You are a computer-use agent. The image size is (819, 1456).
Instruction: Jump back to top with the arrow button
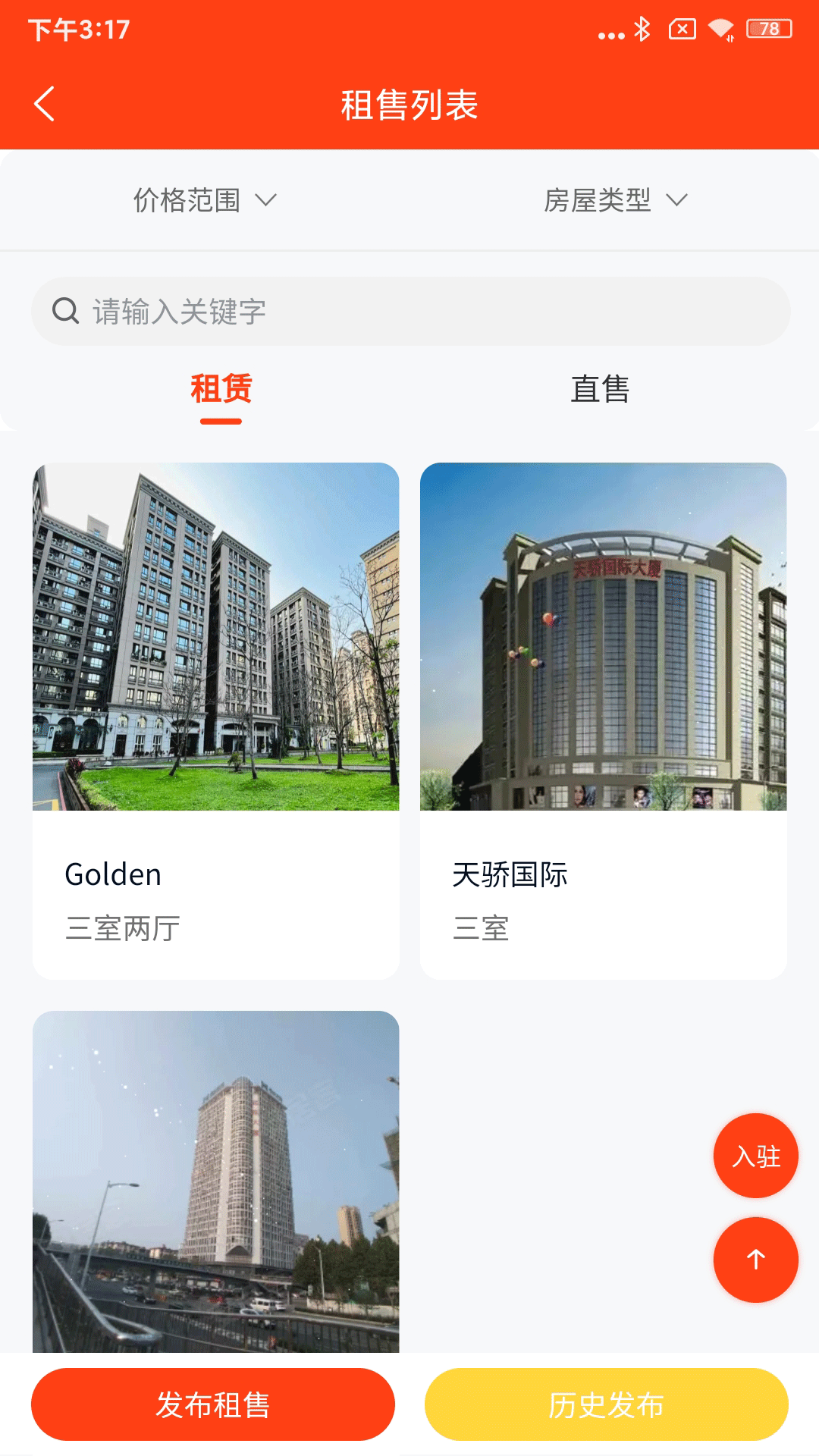point(755,1260)
